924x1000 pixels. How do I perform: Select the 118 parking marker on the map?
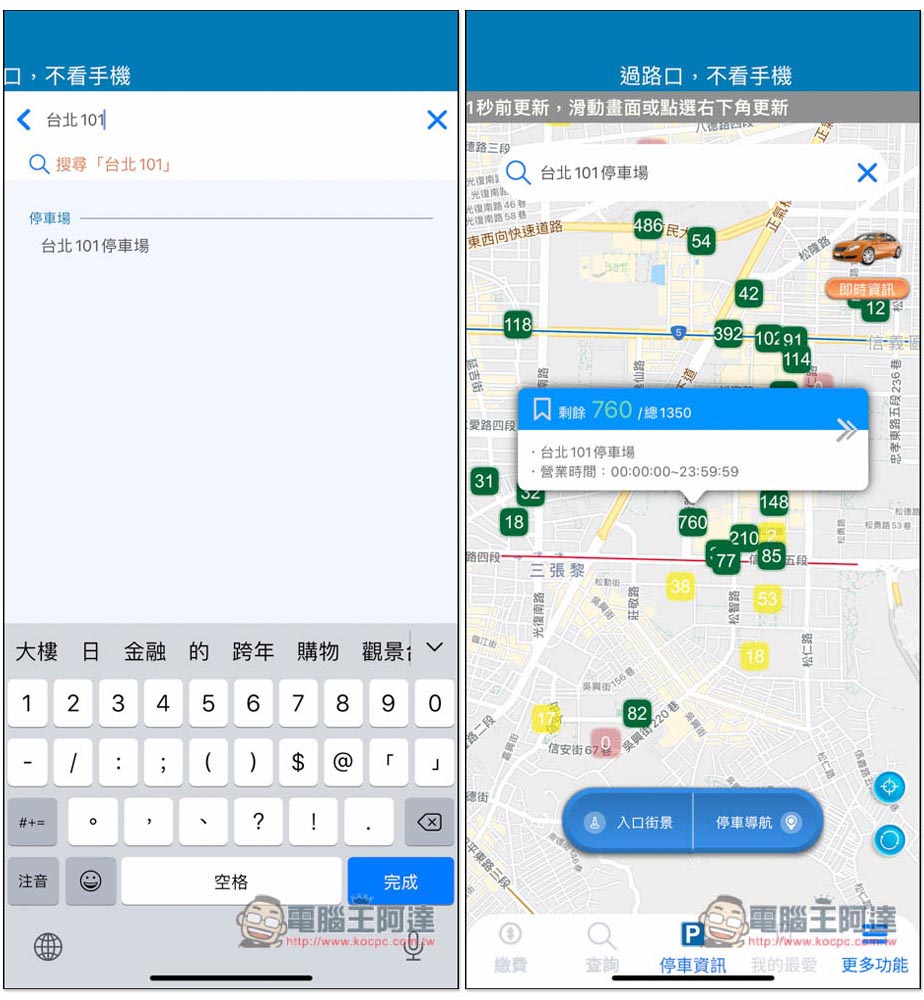517,324
